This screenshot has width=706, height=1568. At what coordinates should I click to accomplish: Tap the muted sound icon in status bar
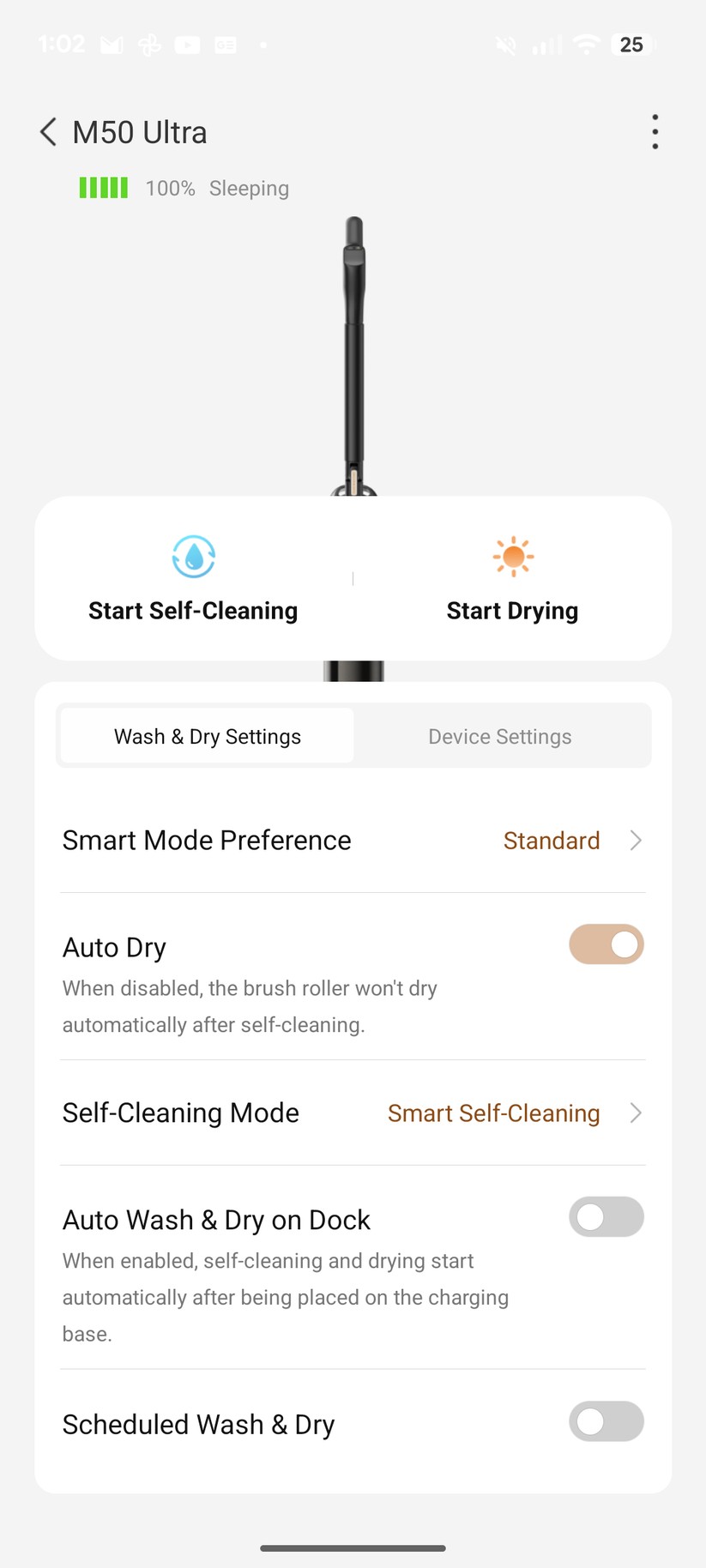(x=504, y=44)
